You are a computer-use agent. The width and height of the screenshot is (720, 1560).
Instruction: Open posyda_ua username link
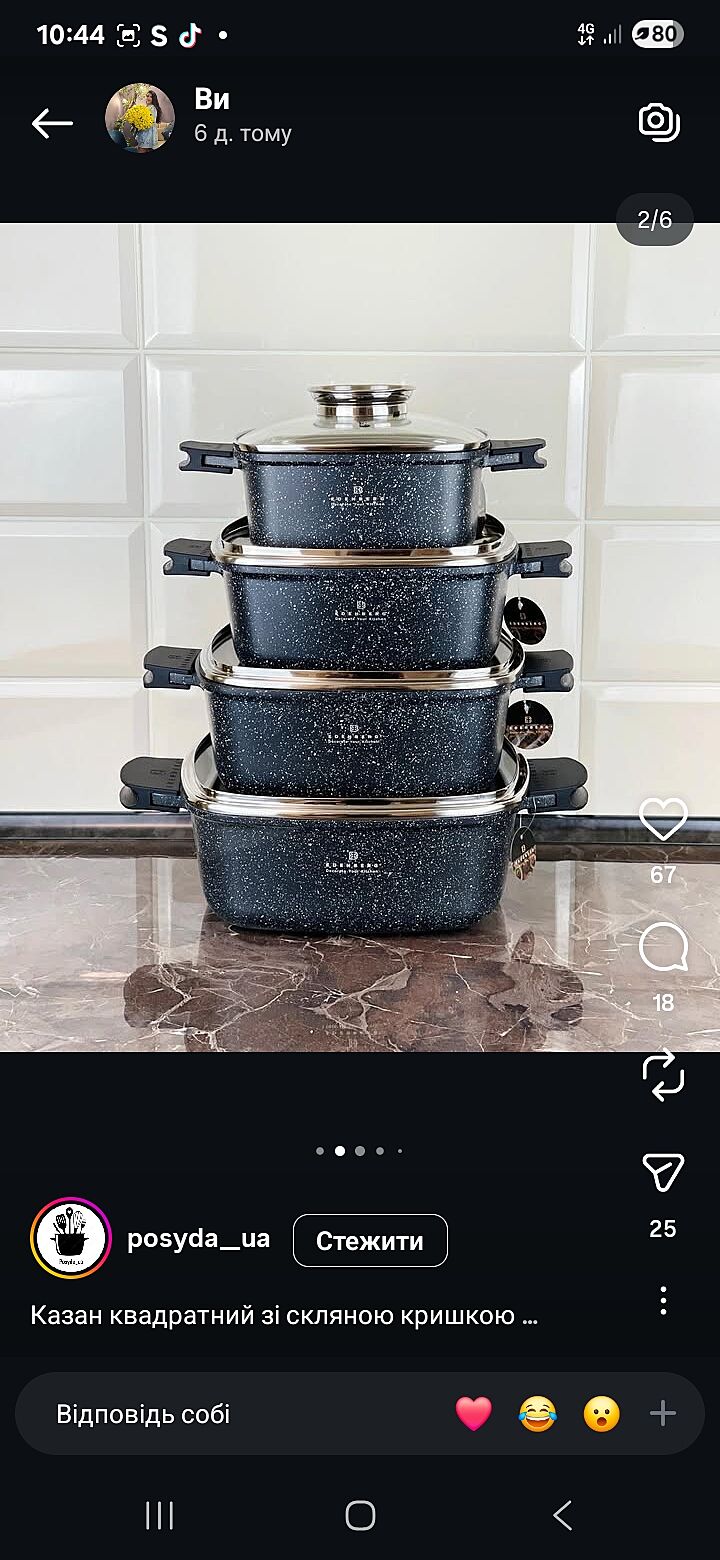[198, 1239]
